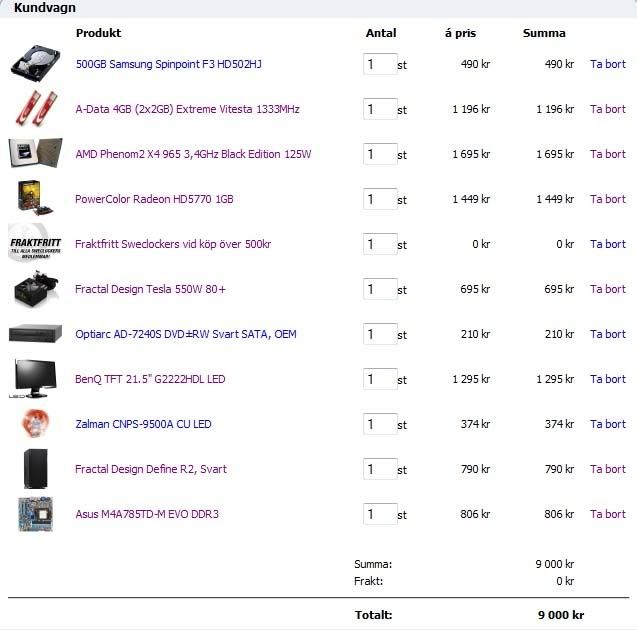The image size is (637, 630).
Task: Open the Asus M4A785TD-M EVO DDR3 page
Action: click(146, 514)
